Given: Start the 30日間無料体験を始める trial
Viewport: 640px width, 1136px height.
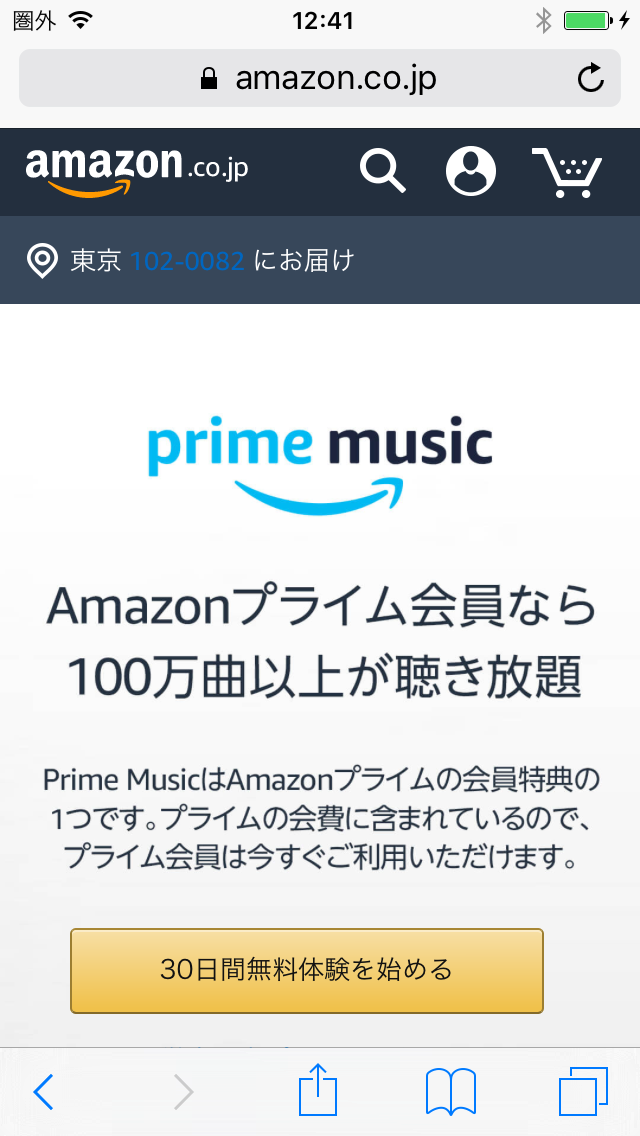Looking at the screenshot, I should coord(306,969).
